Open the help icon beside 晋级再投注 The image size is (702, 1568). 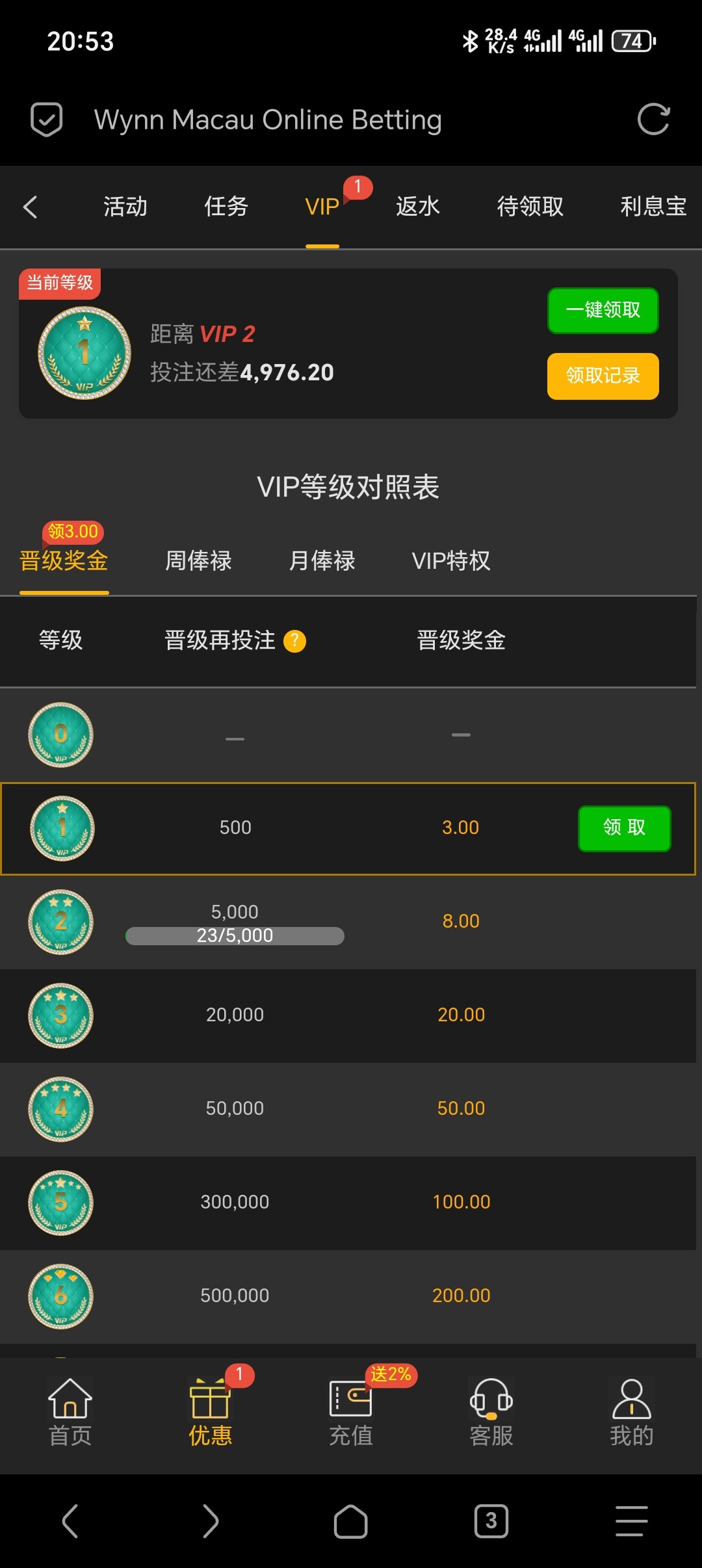point(294,641)
